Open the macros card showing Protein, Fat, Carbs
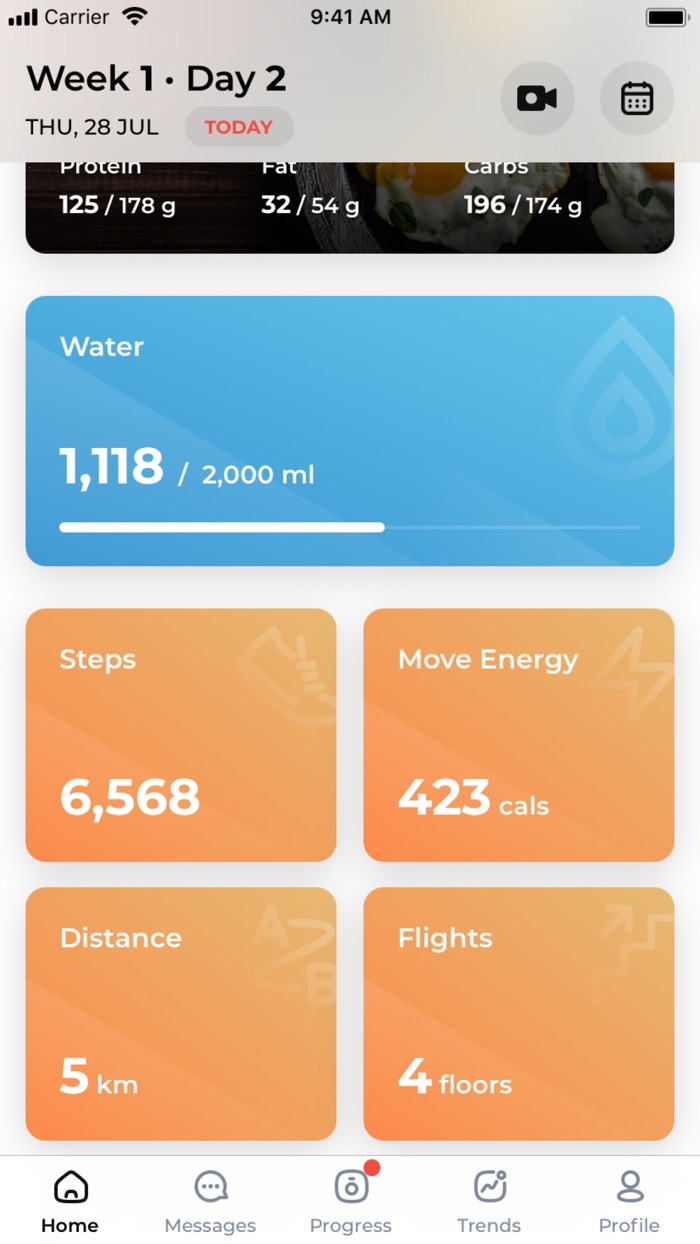 coord(350,207)
